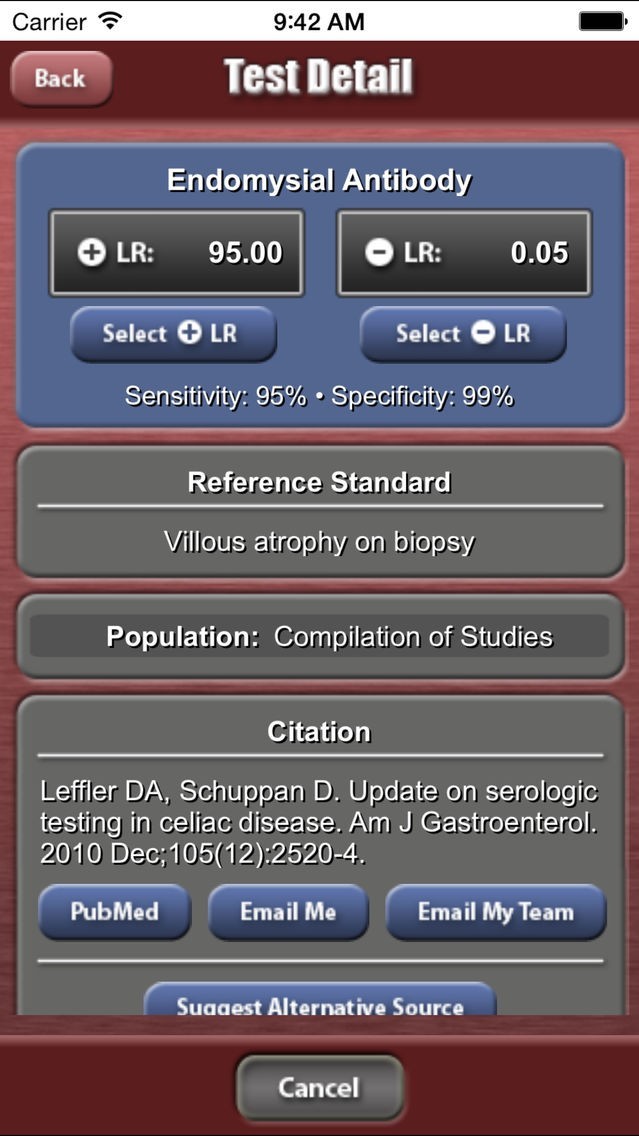Open the citation in PubMed
The height and width of the screenshot is (1136, 639).
[114, 912]
